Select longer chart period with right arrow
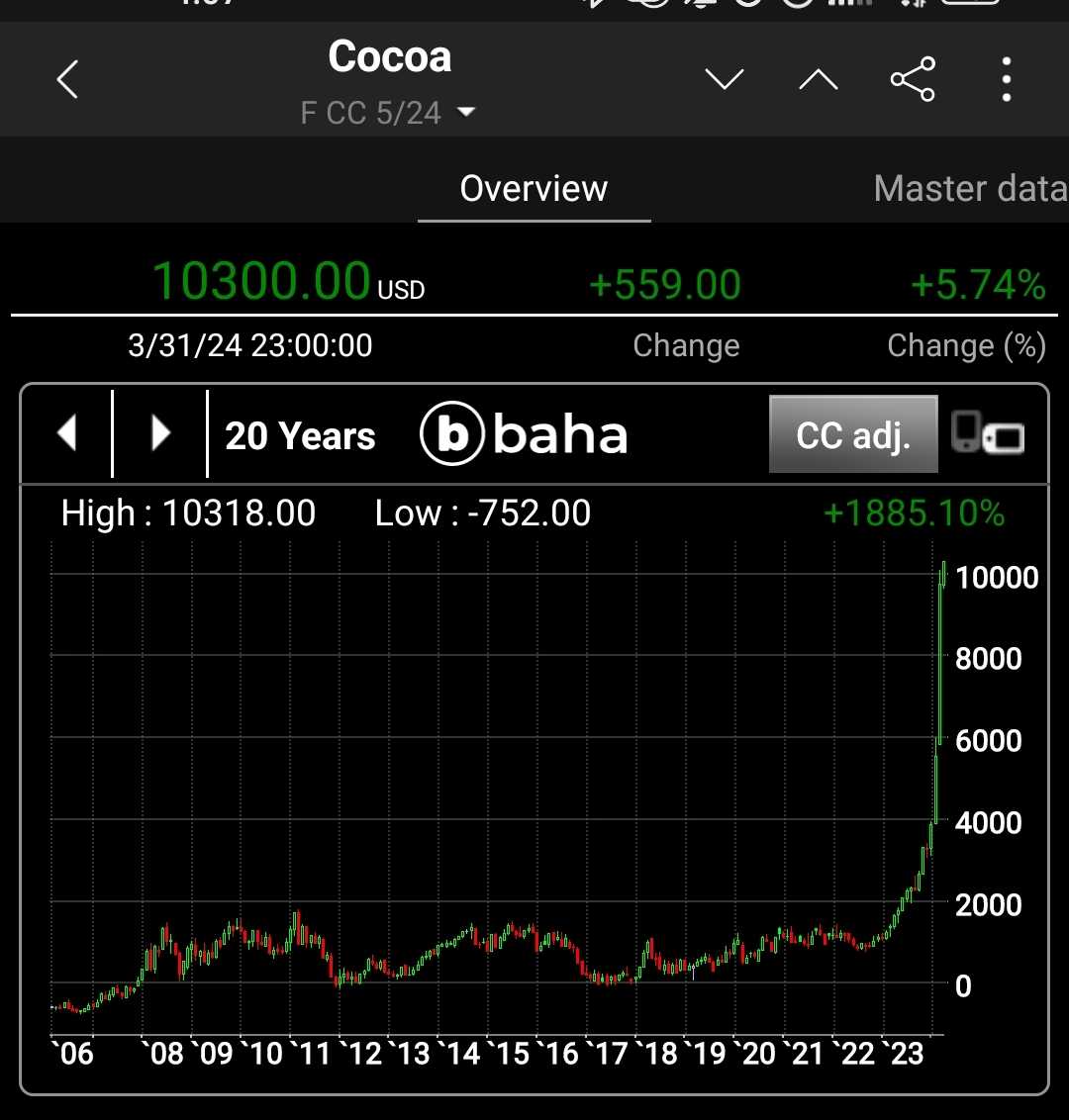Screen dimensions: 1069x1120 [159, 433]
